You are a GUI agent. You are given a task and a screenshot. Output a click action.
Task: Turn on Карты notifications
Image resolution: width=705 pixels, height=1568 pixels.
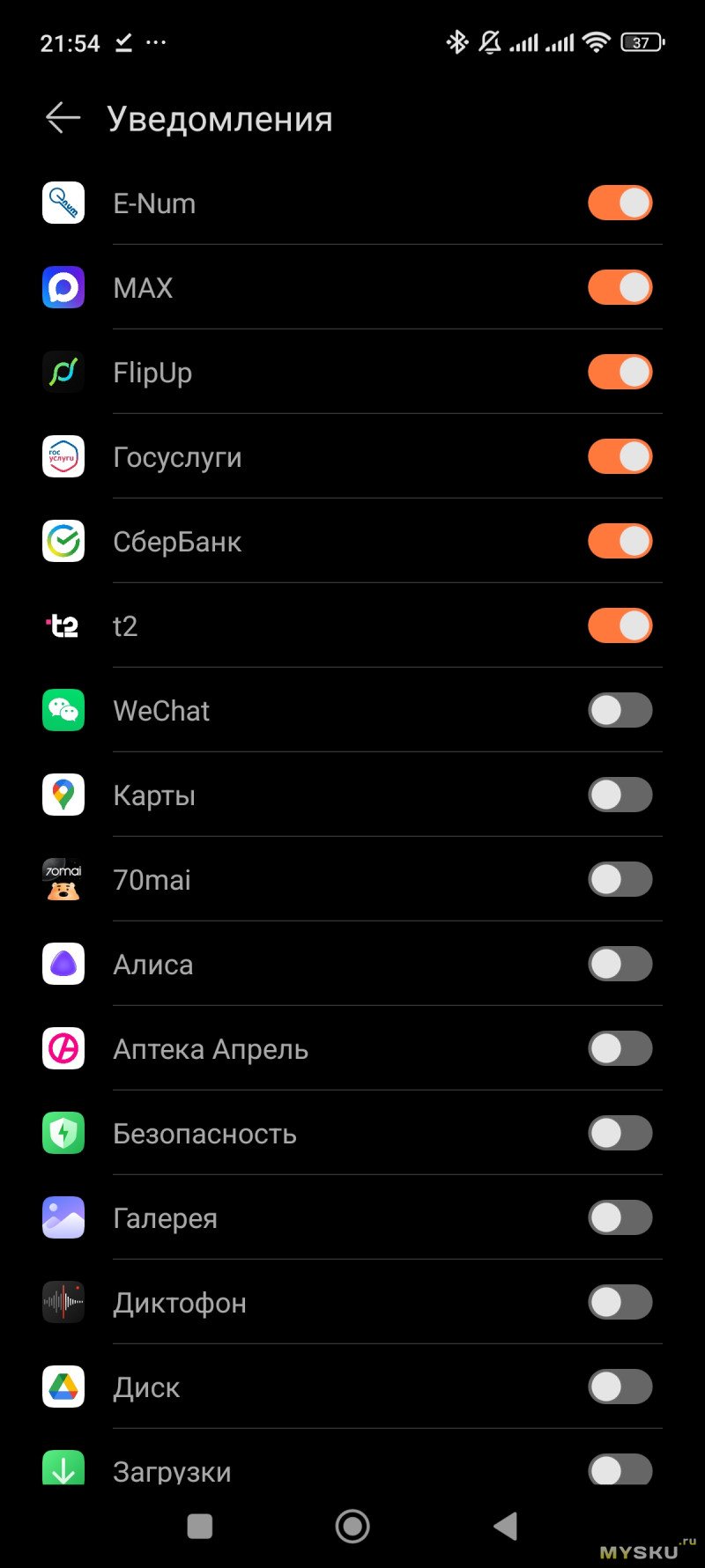coord(620,795)
